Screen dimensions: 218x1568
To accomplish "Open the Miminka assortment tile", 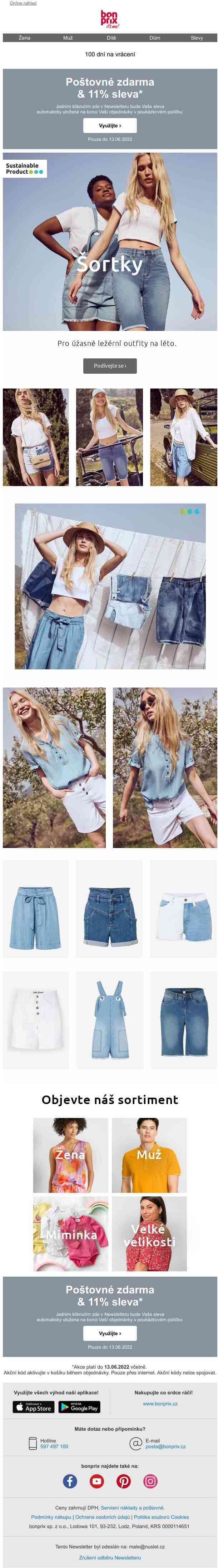I will pyautogui.click(x=70, y=1233).
